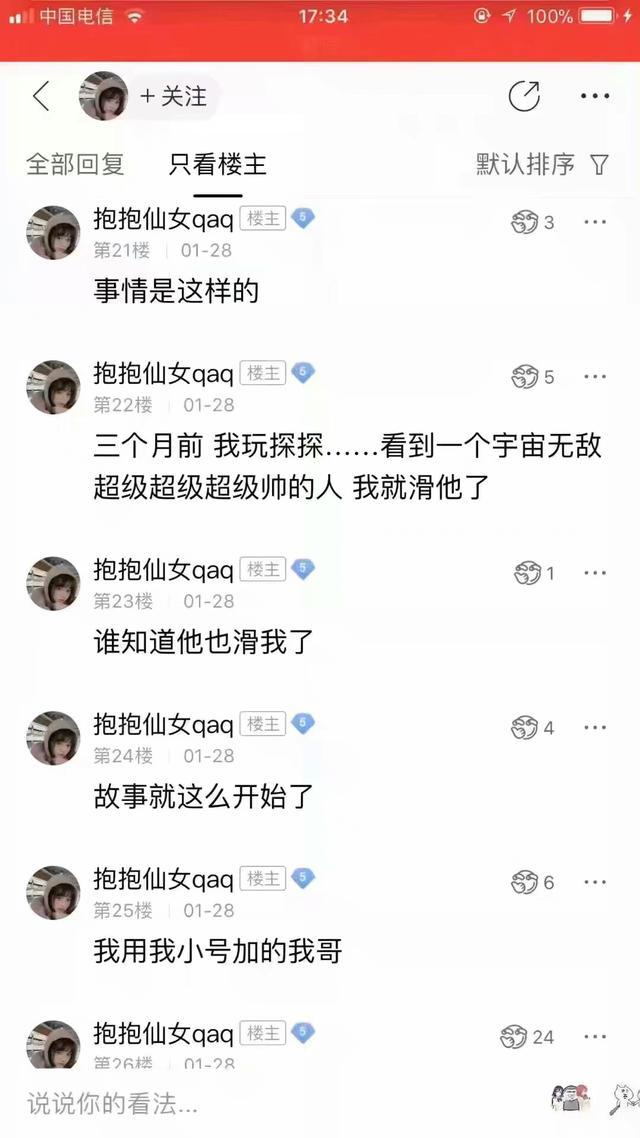640x1138 pixels.
Task: Open the poster's avatar on 第21楼
Action: [x=53, y=234]
